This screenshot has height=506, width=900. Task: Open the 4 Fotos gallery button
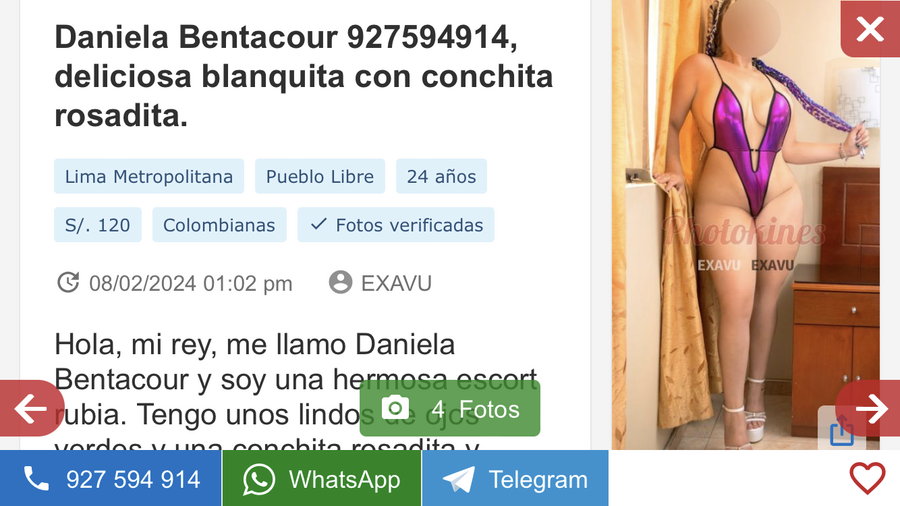tap(450, 409)
